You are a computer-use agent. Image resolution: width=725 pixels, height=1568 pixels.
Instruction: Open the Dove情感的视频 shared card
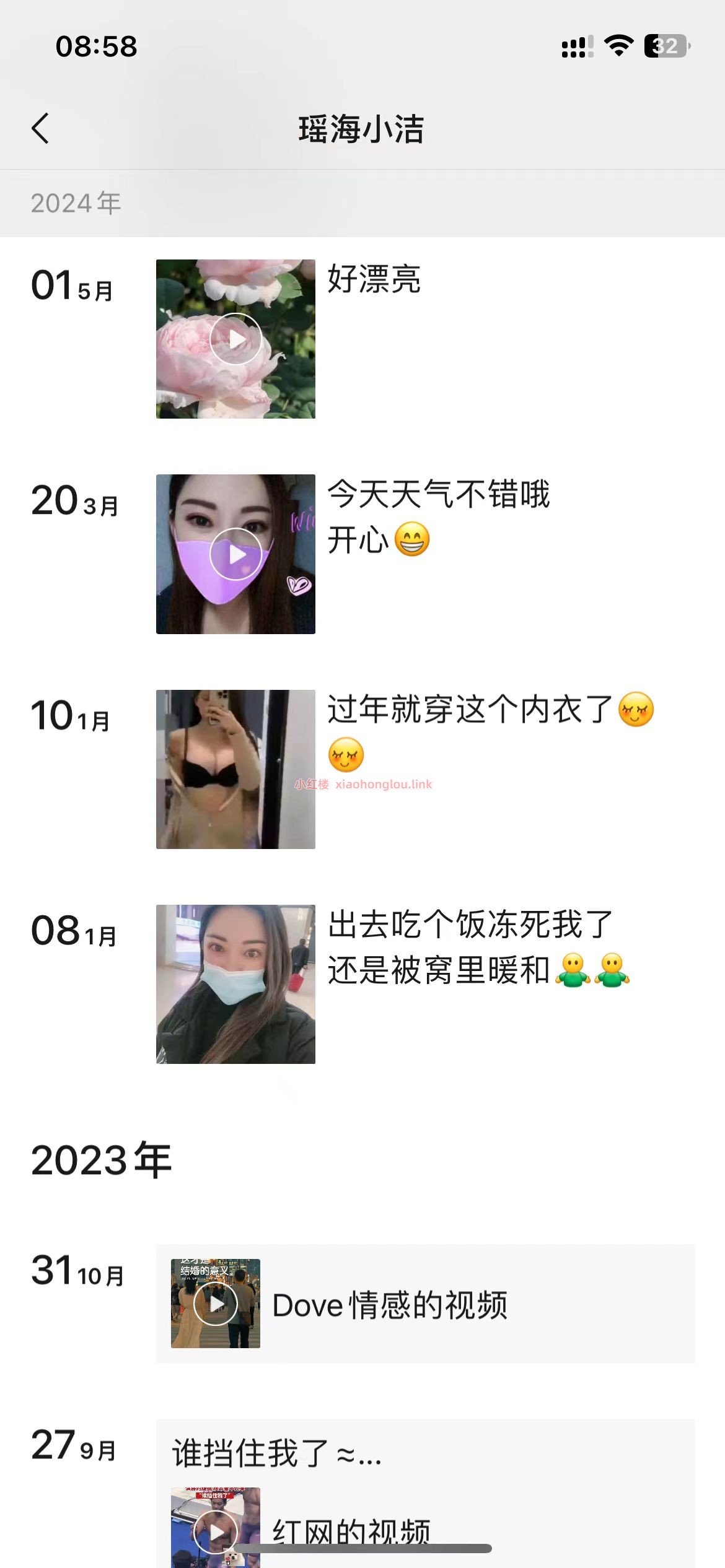[425, 1304]
